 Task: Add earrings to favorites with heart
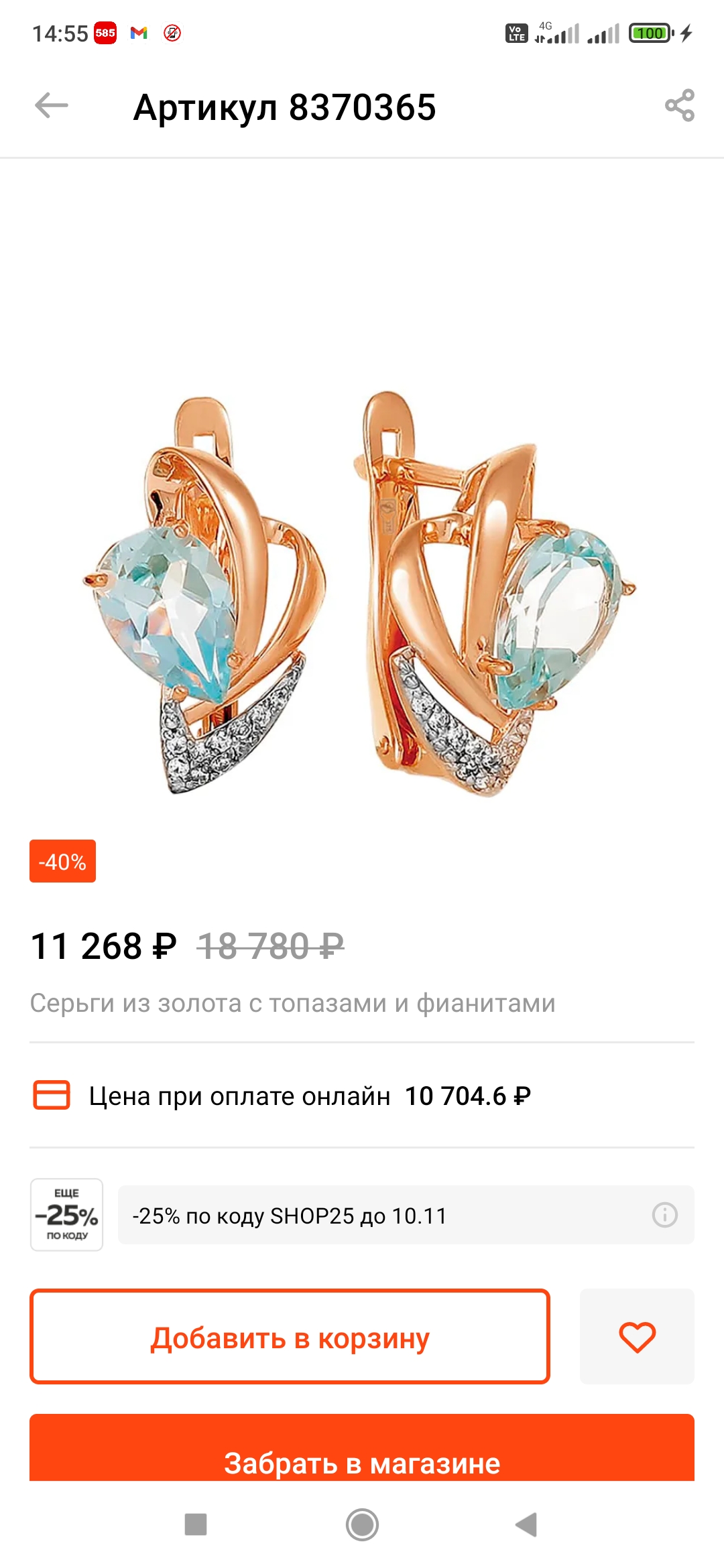(x=637, y=1336)
